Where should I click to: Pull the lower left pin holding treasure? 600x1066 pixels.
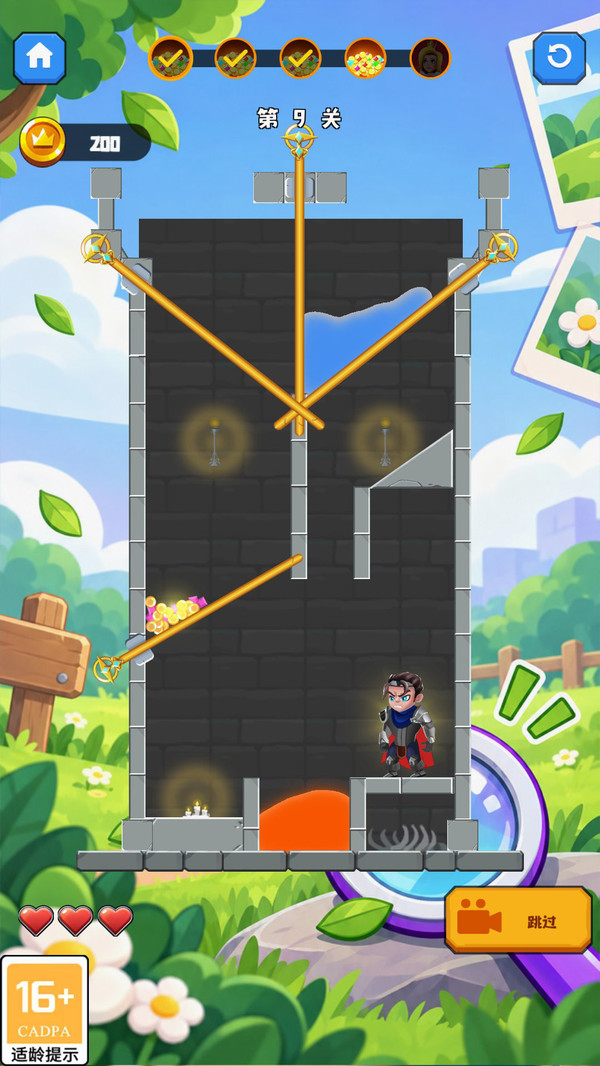point(108,668)
